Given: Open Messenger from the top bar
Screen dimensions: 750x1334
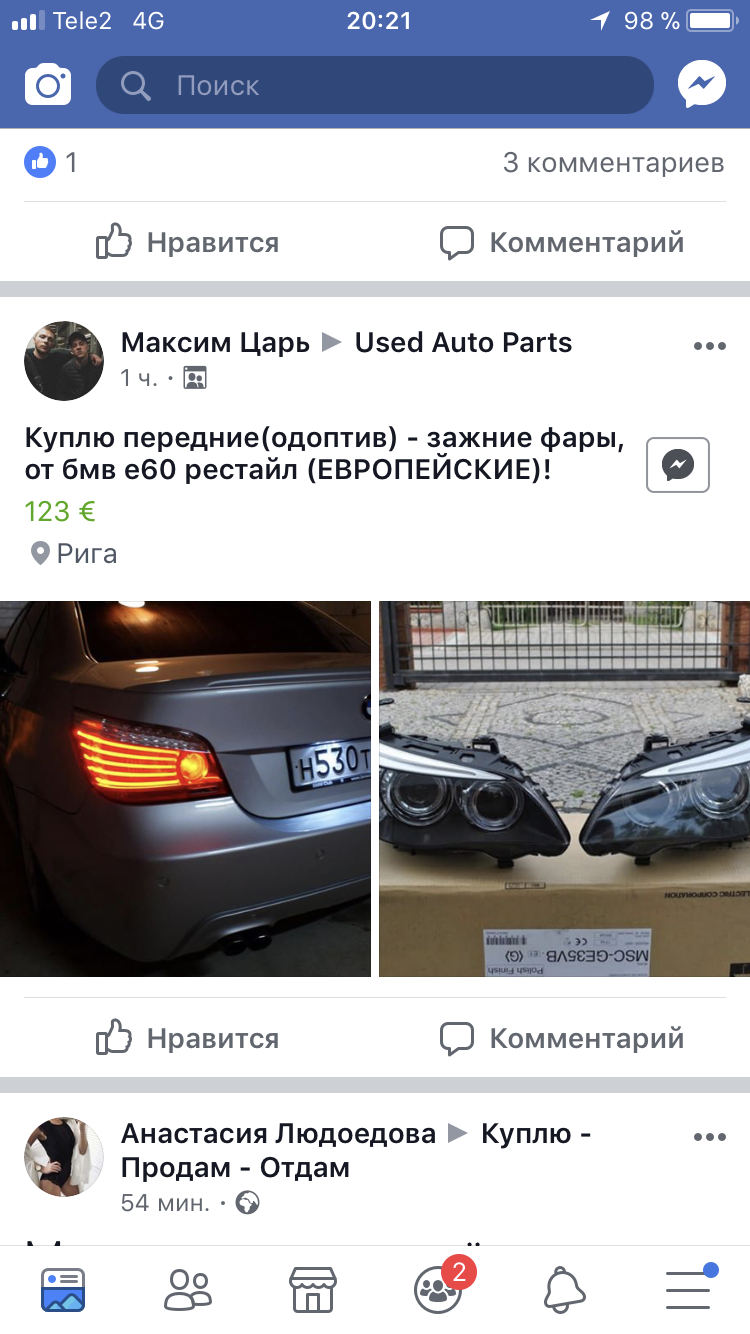Looking at the screenshot, I should 702,85.
